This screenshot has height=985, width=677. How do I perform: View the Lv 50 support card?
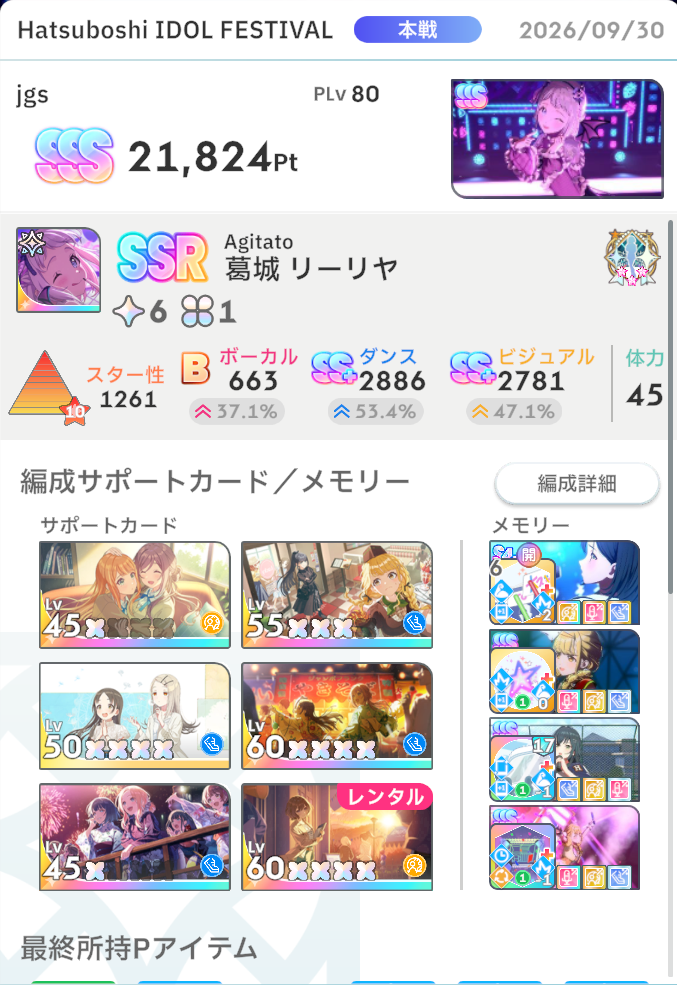(x=134, y=716)
